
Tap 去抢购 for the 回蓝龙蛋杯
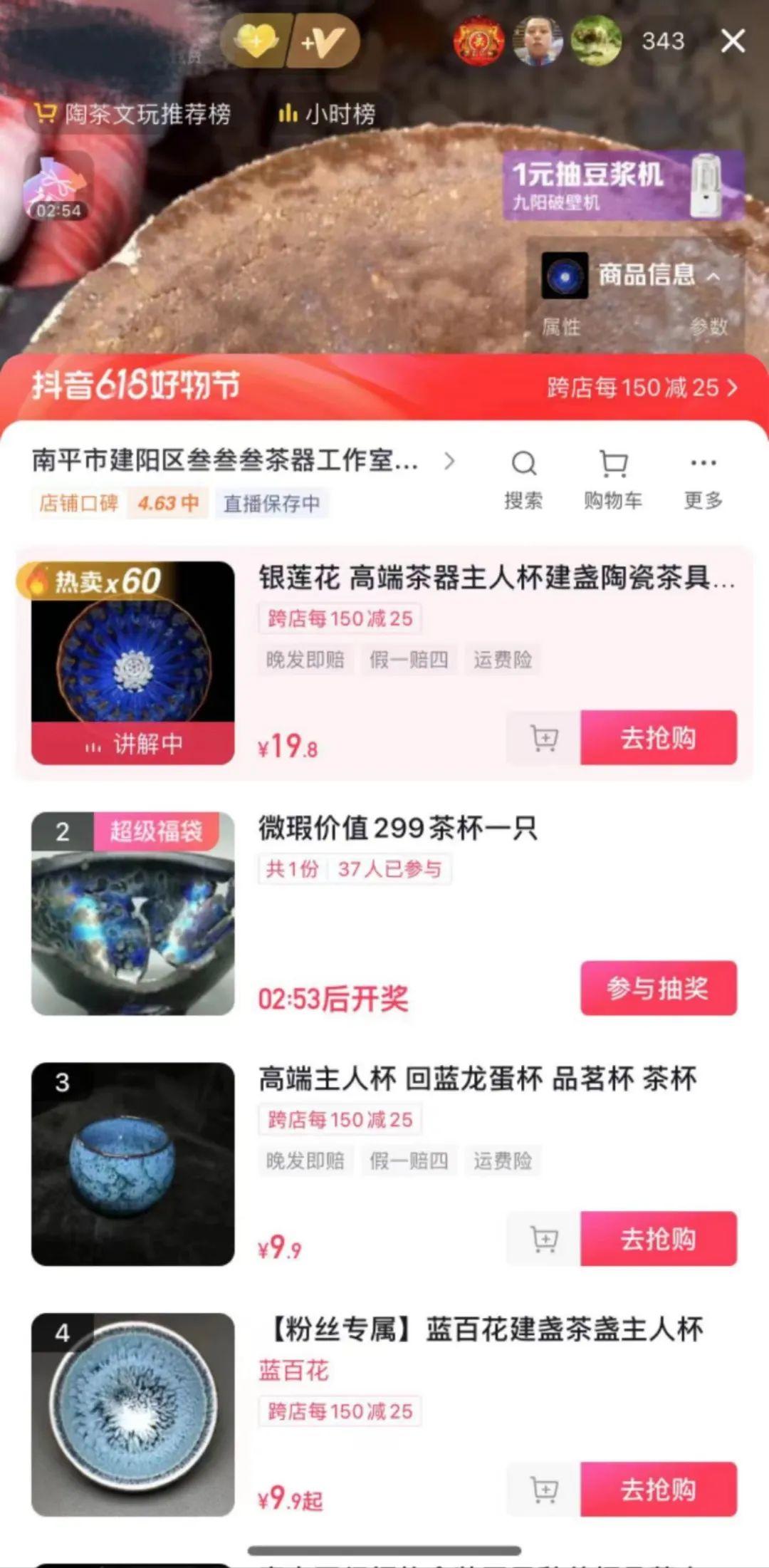click(658, 1239)
